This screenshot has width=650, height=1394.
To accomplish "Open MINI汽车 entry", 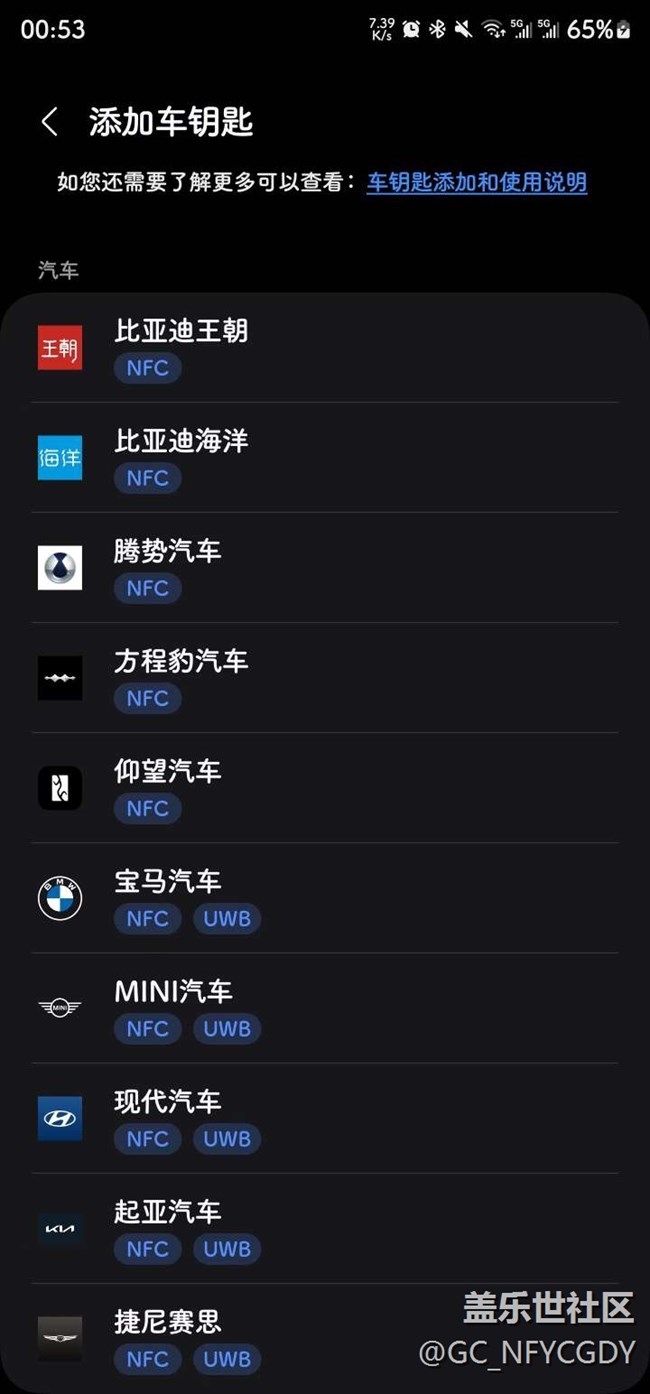I will (x=325, y=1008).
